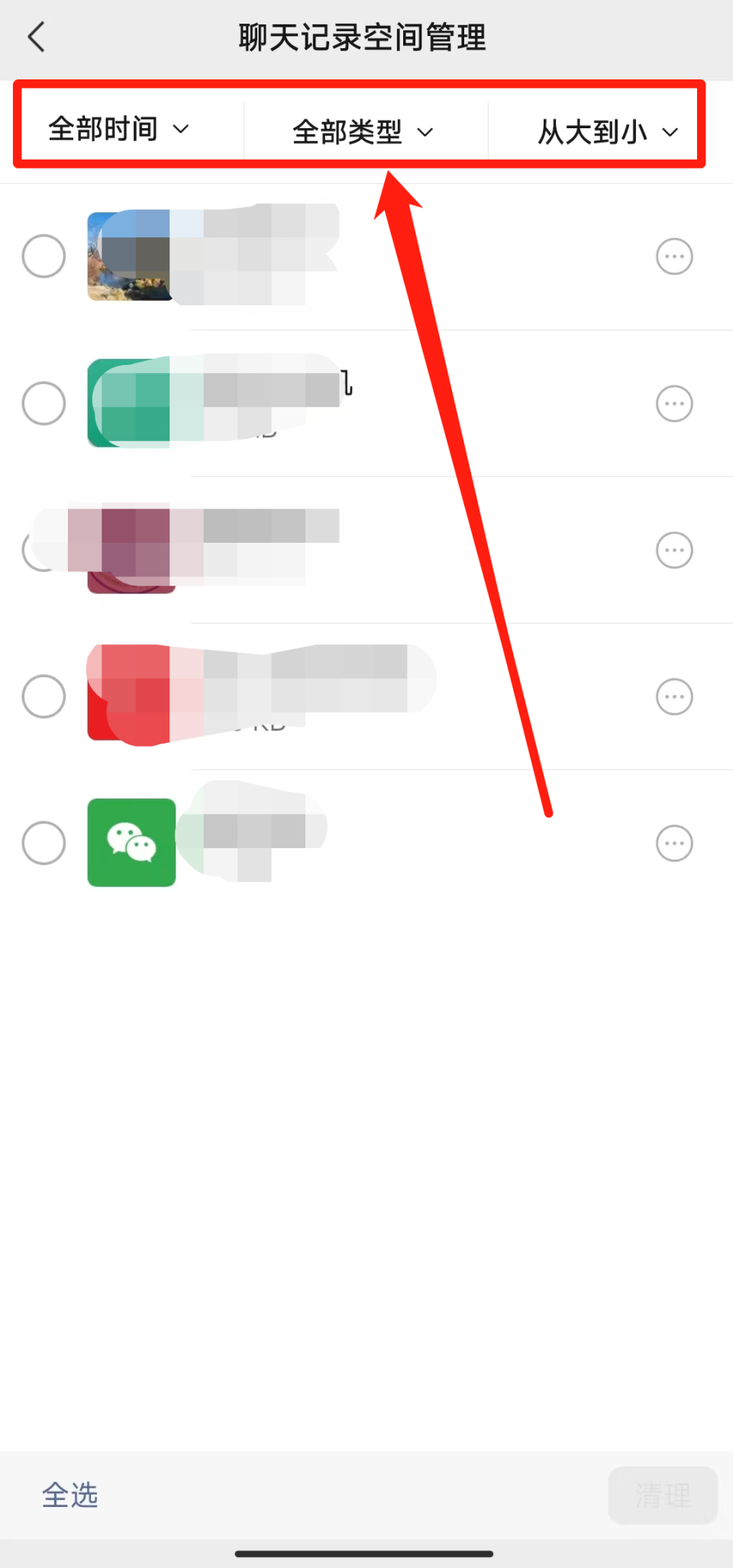Open more options for the landscape avatar chat

pos(674,256)
